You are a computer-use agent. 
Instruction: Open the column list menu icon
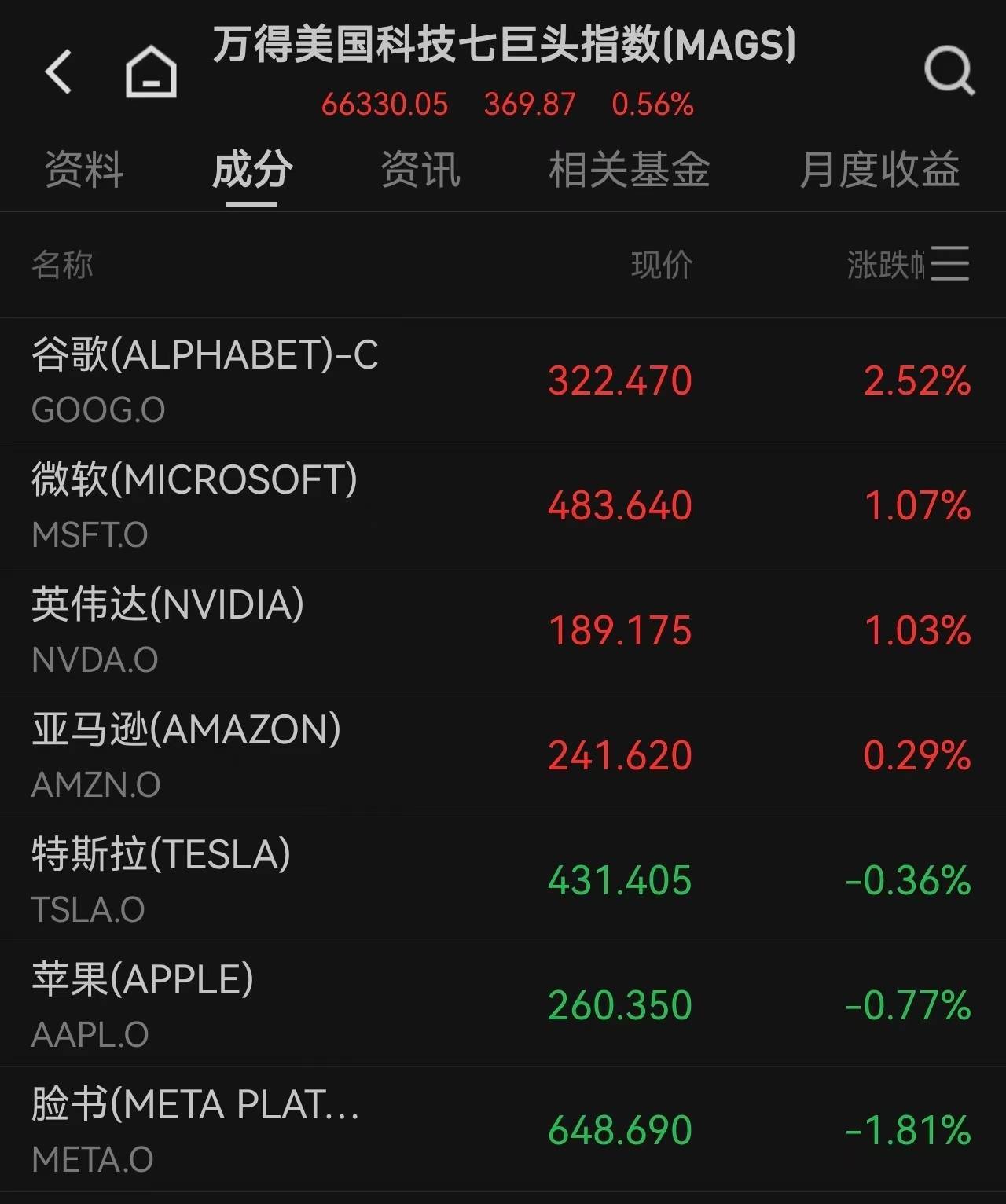(x=949, y=264)
